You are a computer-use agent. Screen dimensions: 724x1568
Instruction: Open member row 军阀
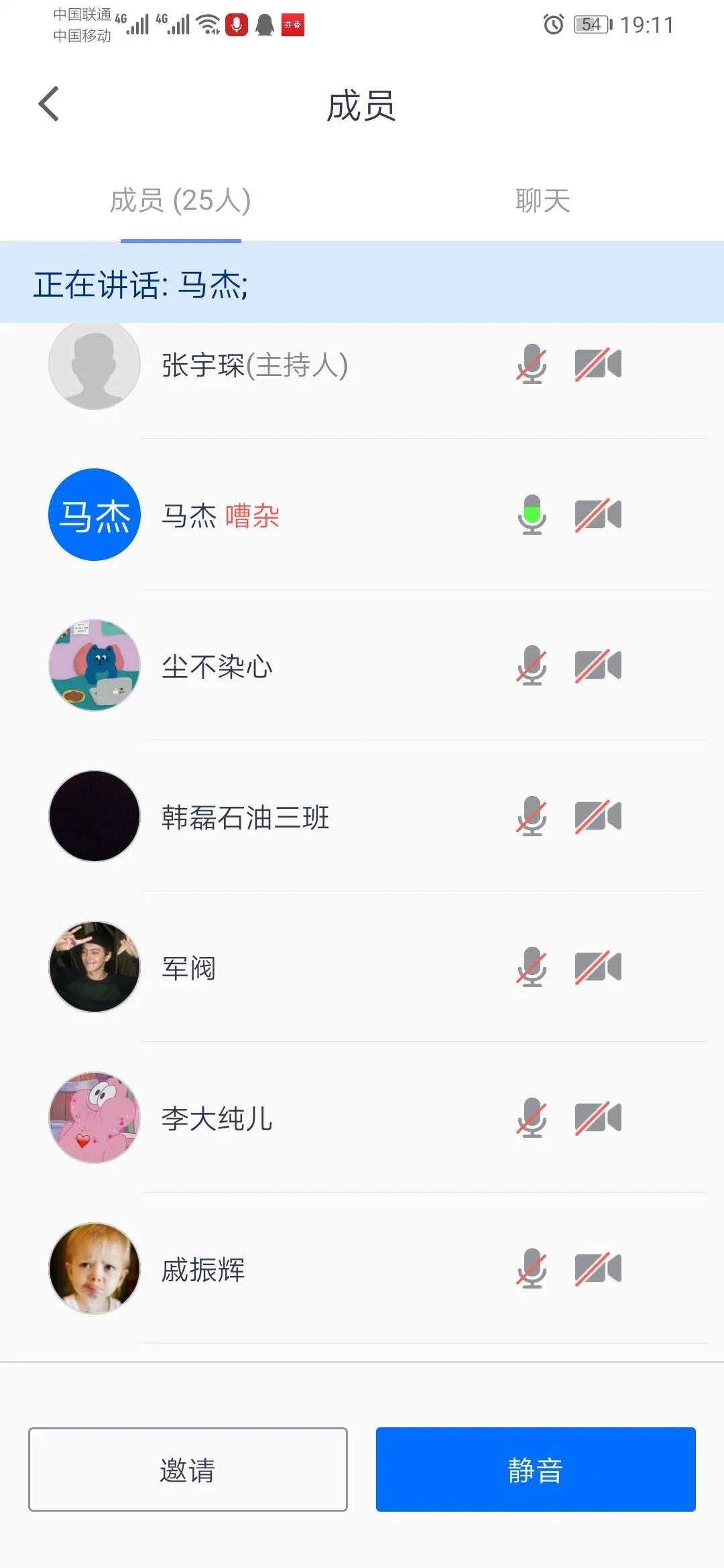click(189, 968)
